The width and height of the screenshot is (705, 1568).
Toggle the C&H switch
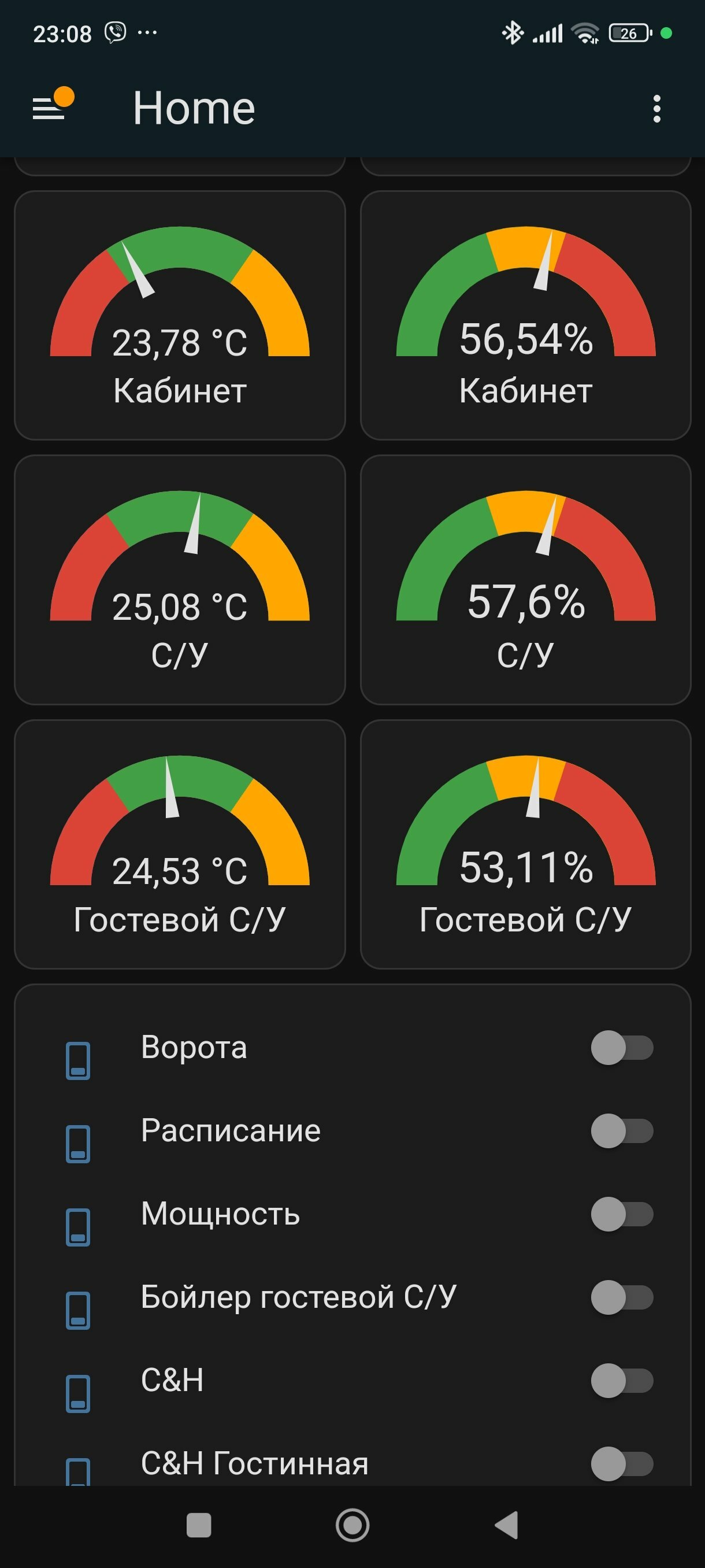622,1381
